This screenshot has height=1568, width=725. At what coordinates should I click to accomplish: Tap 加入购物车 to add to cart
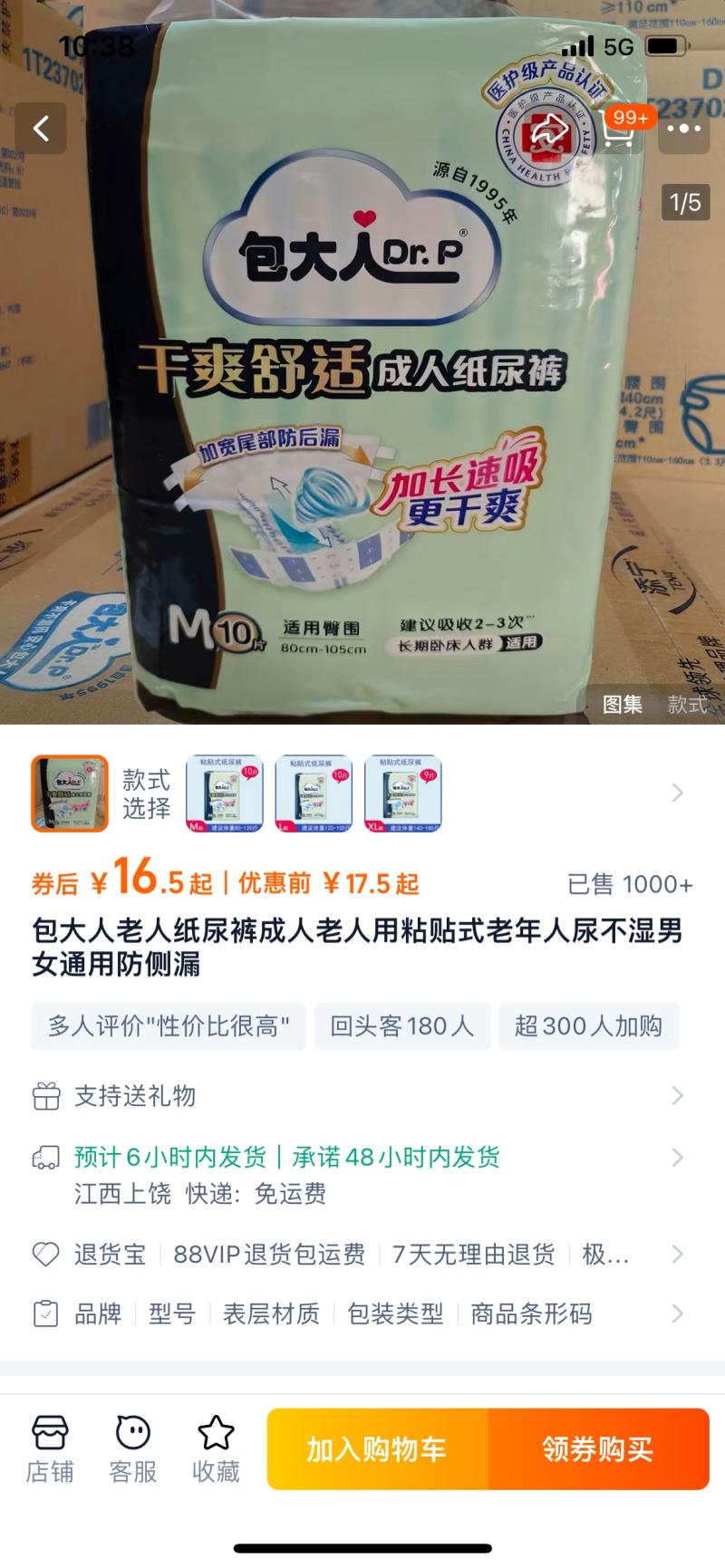coord(377,1449)
